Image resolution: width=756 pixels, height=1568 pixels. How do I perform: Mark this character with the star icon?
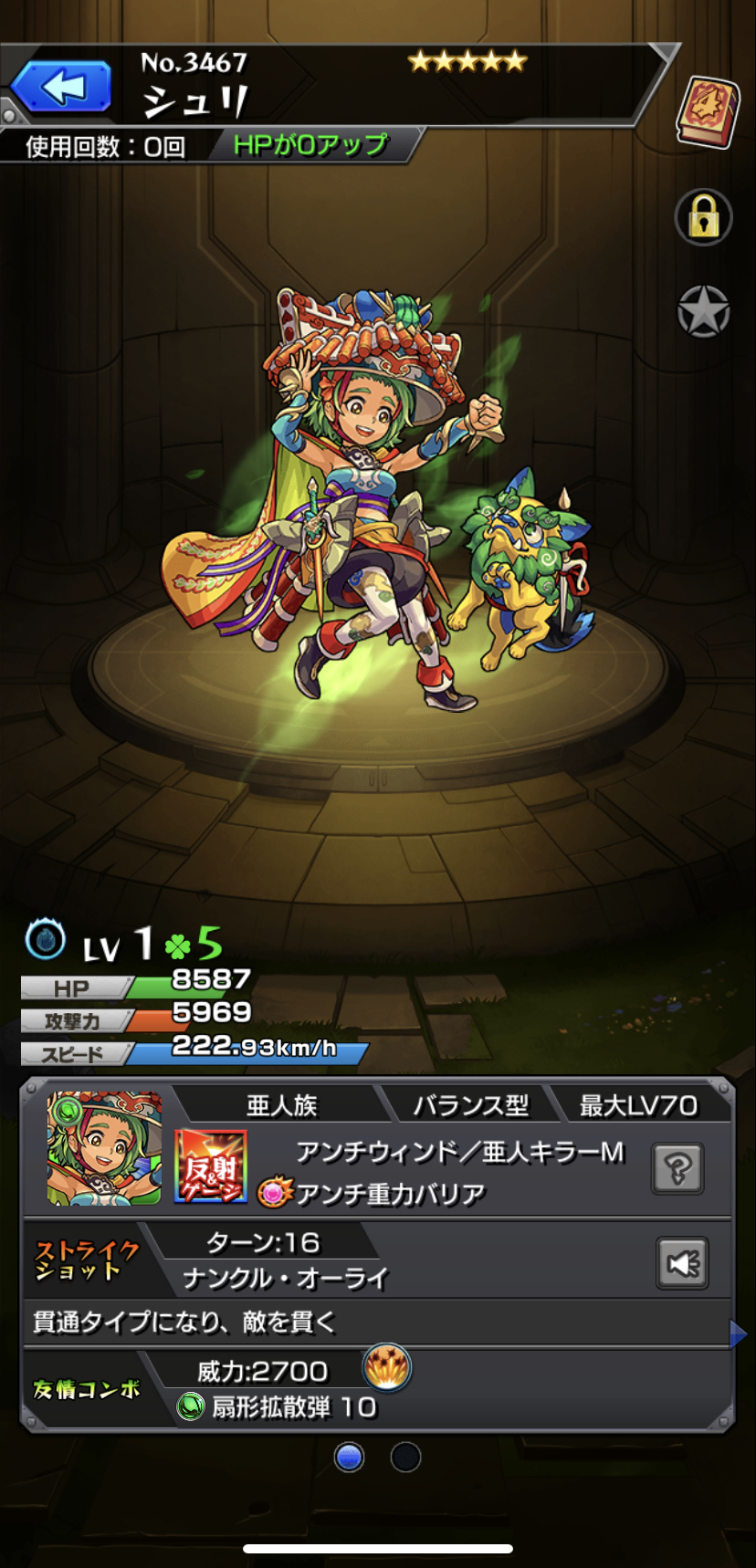coord(703,311)
